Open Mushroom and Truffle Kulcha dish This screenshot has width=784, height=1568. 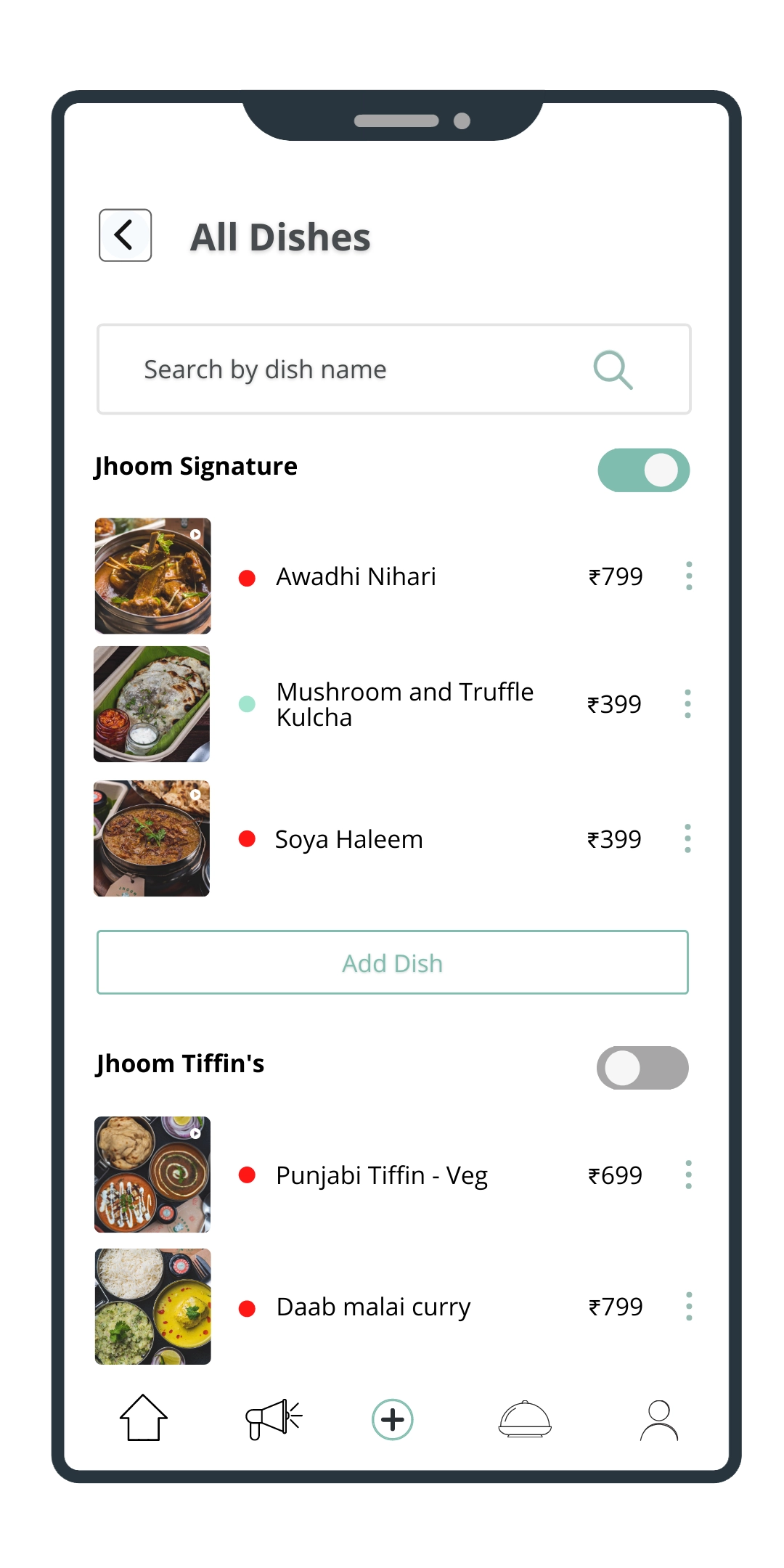[405, 704]
